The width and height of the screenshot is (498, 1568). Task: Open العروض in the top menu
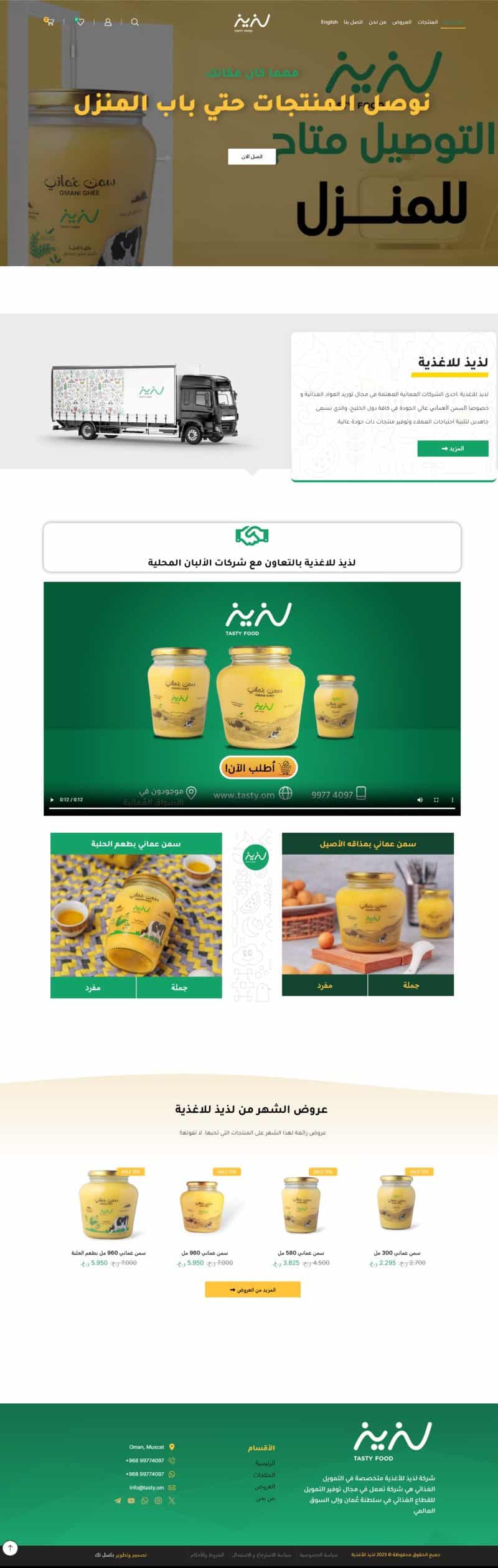[402, 22]
